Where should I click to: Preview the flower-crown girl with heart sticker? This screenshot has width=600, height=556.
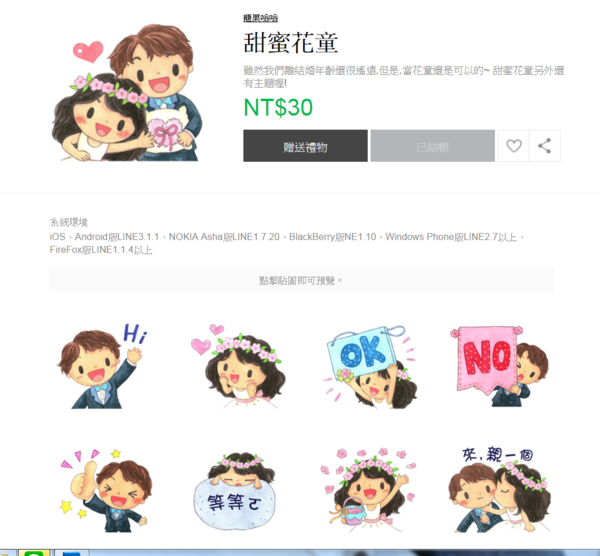(236, 365)
